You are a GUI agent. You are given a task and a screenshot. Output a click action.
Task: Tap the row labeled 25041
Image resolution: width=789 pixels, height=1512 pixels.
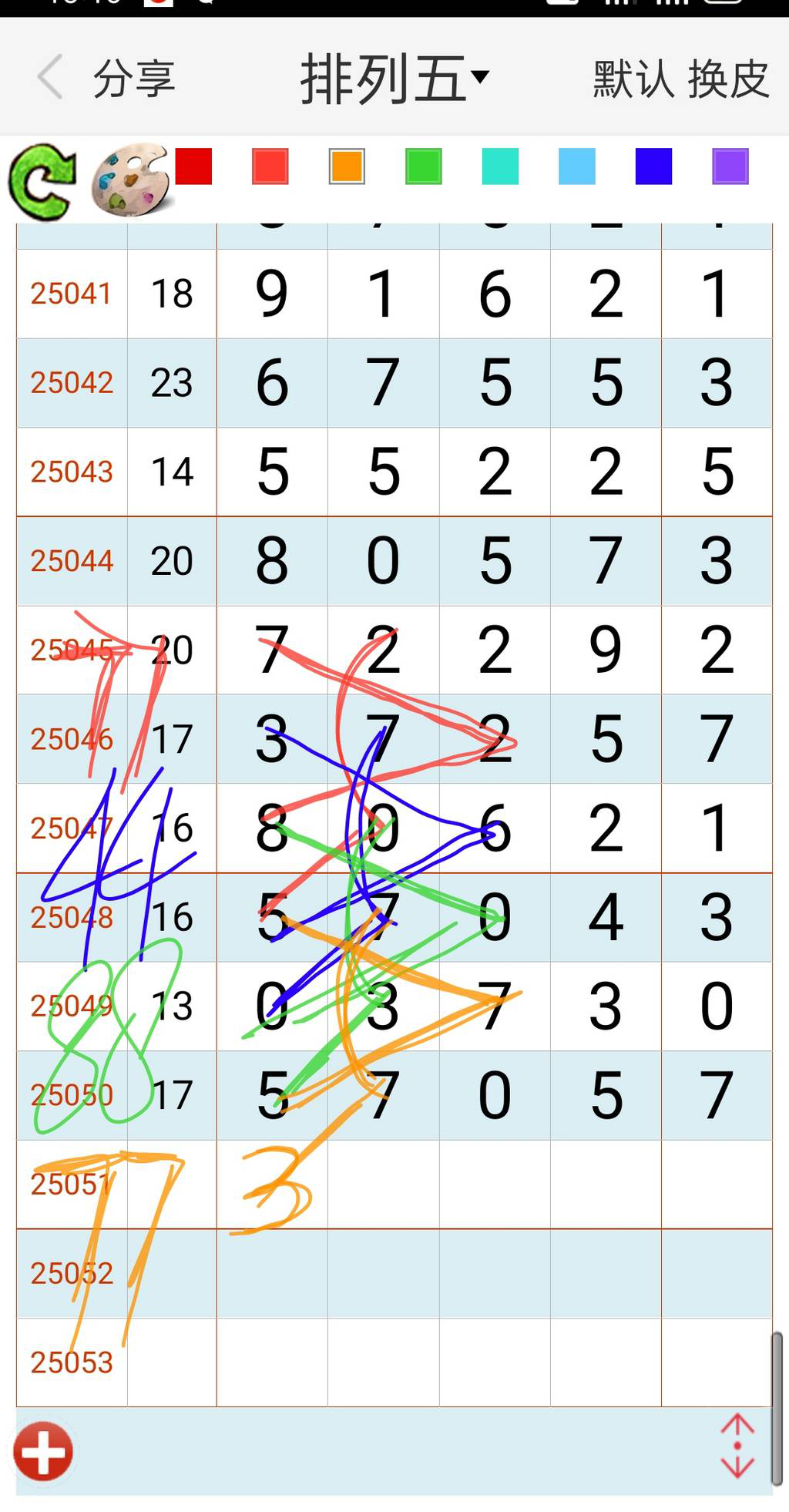(x=69, y=294)
